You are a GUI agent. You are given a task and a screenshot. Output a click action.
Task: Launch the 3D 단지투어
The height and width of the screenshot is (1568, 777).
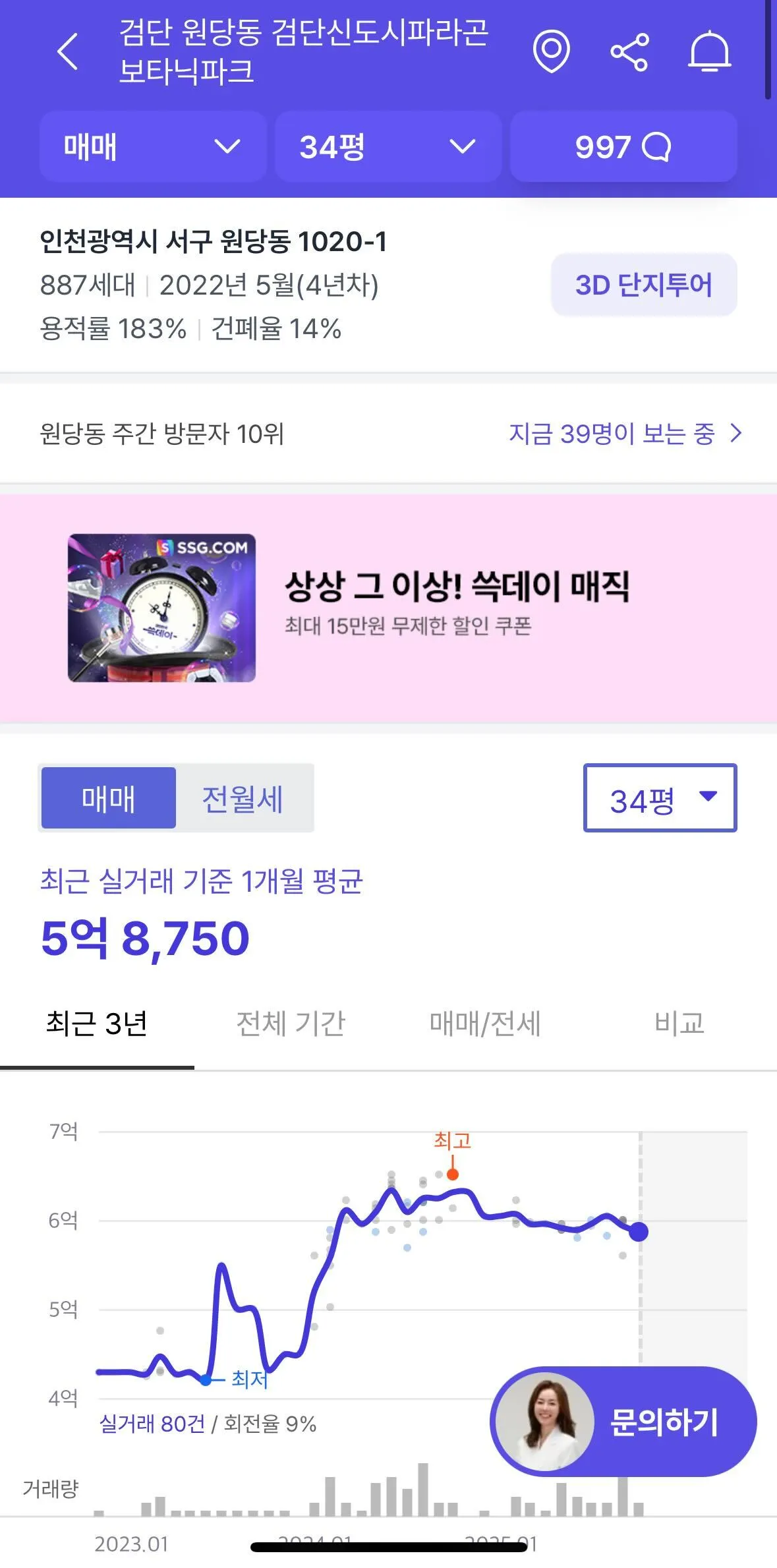643,285
